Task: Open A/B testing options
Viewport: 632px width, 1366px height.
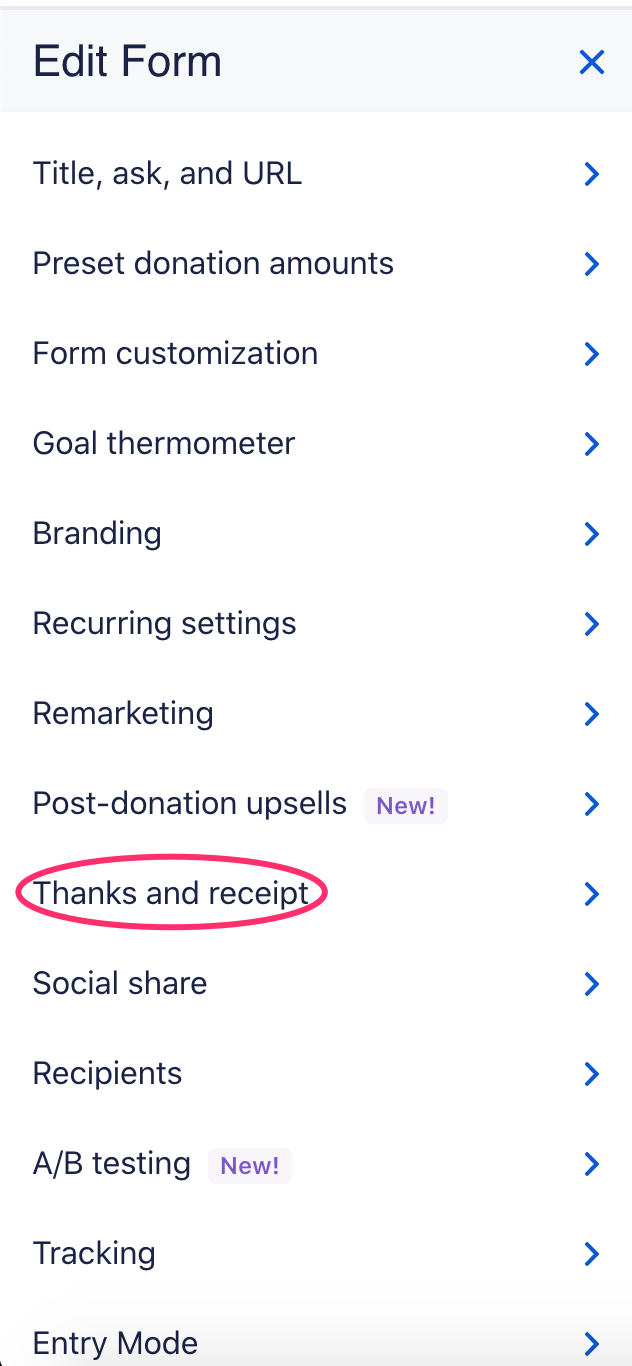Action: (112, 1164)
